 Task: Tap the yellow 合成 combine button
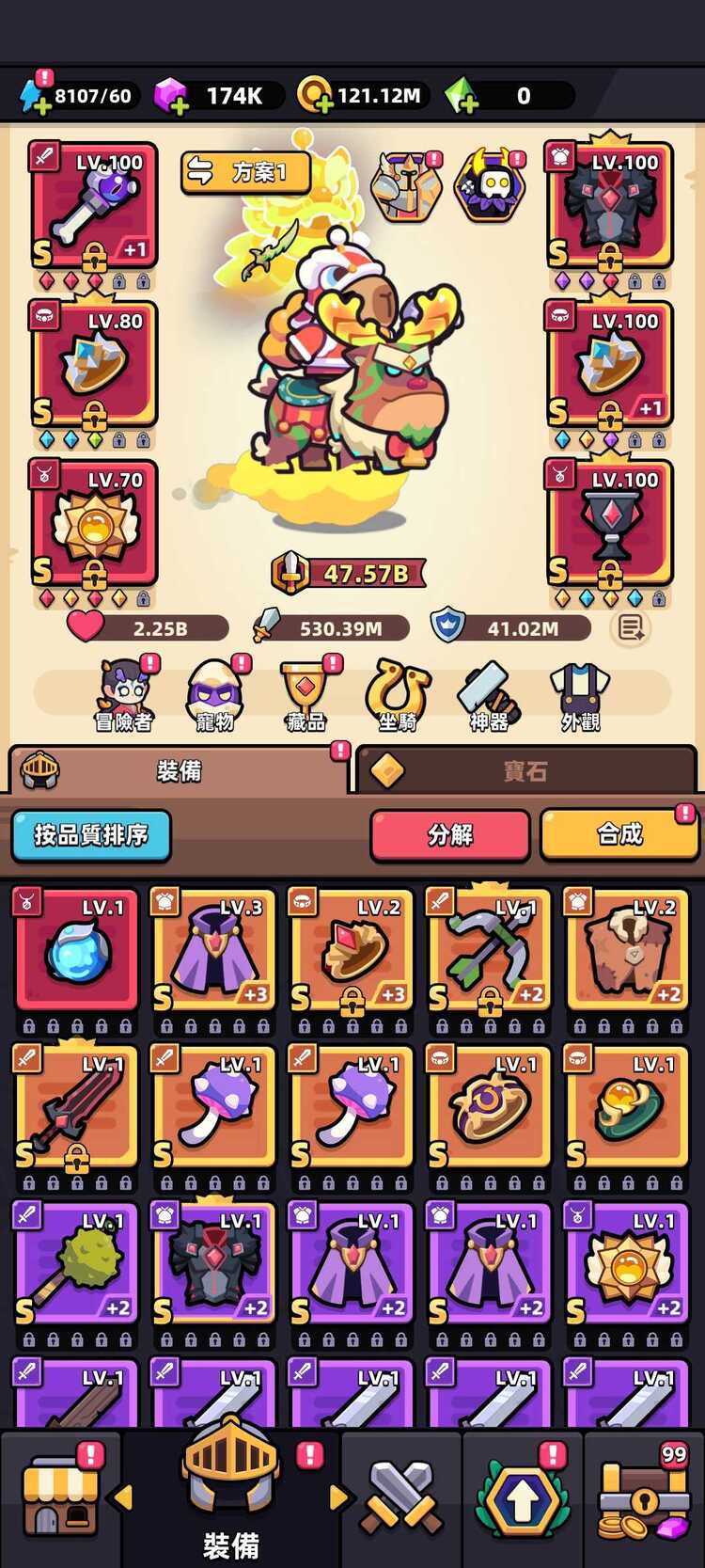(x=619, y=835)
